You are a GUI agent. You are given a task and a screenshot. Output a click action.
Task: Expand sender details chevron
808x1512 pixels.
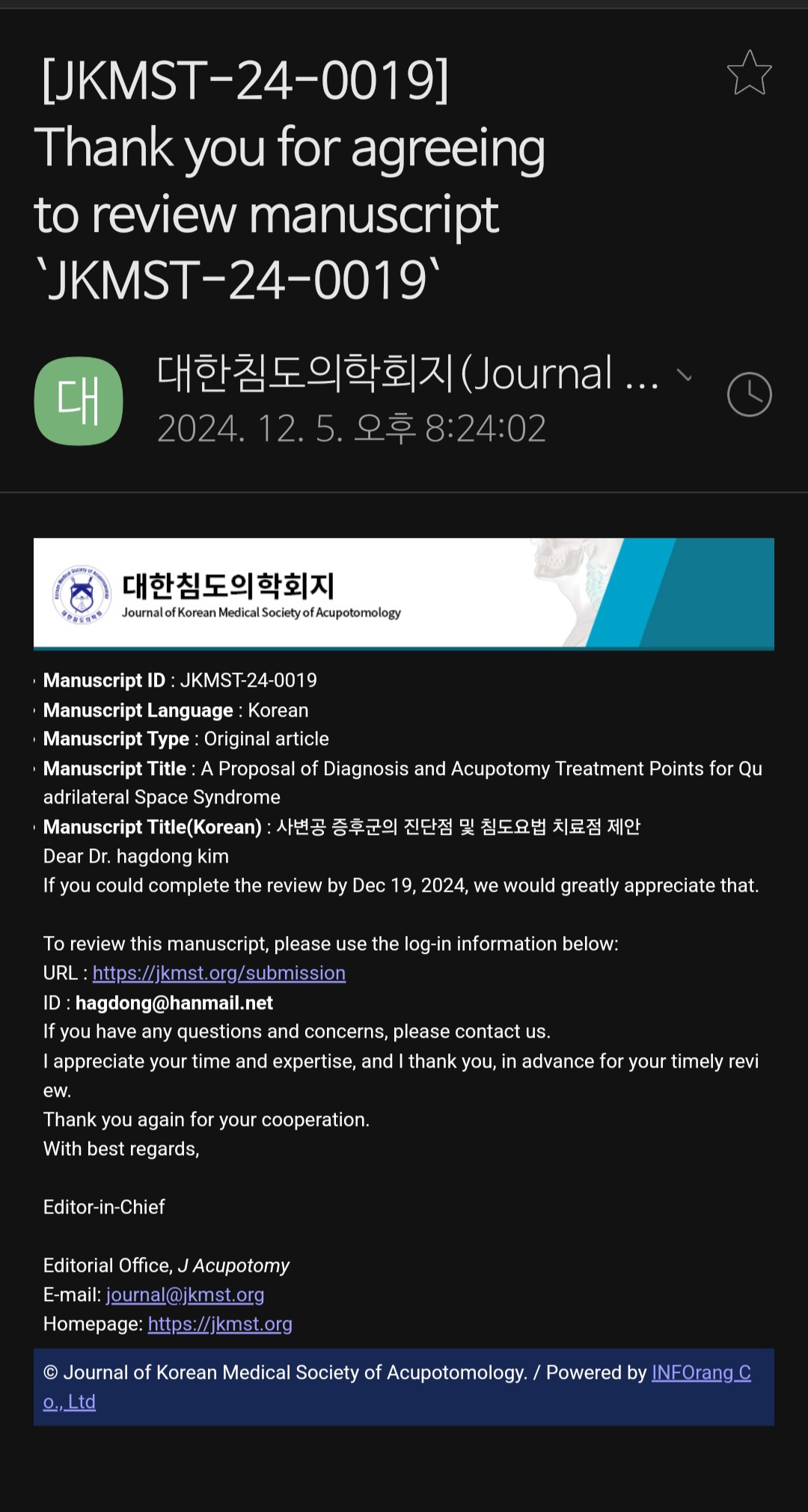pyautogui.click(x=684, y=375)
